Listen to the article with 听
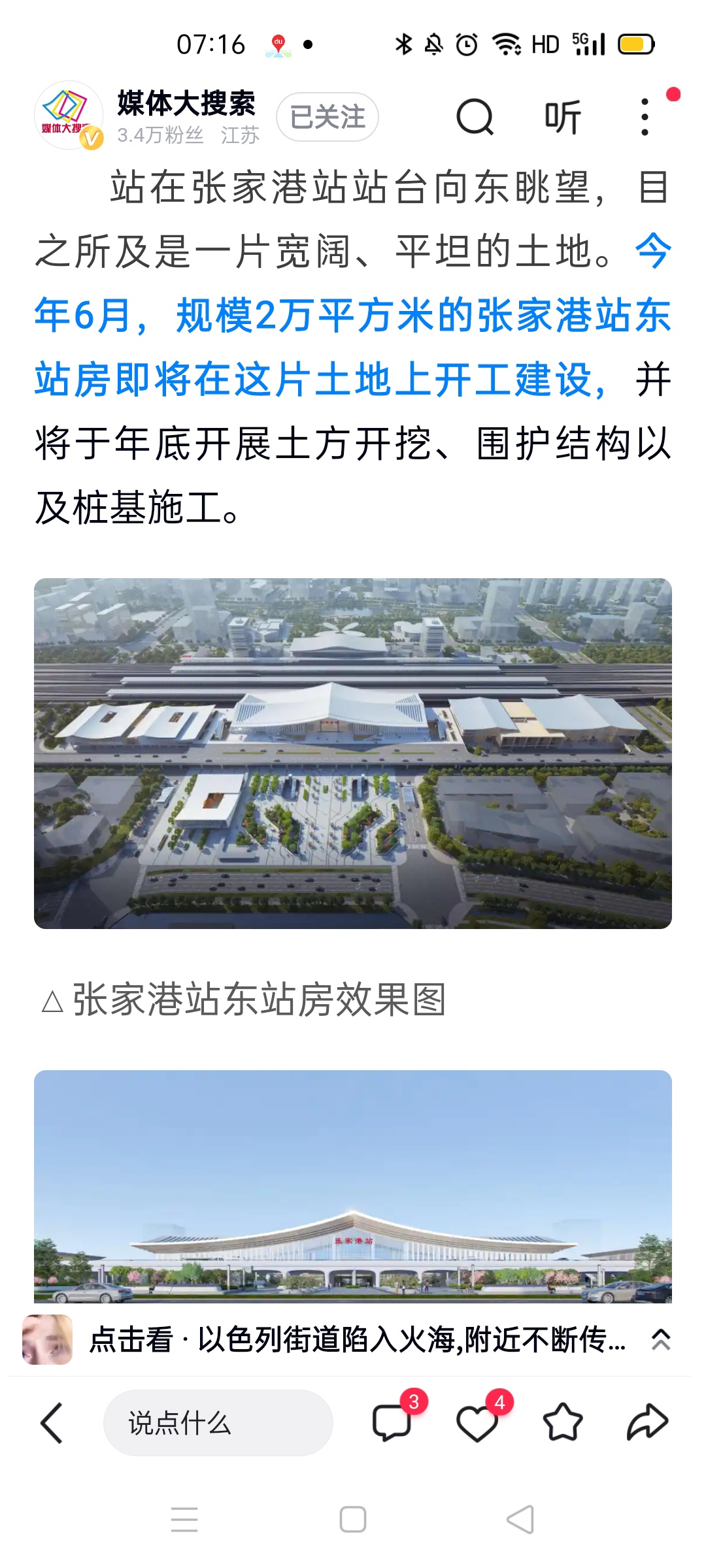Image resolution: width=706 pixels, height=1568 pixels. click(x=563, y=118)
